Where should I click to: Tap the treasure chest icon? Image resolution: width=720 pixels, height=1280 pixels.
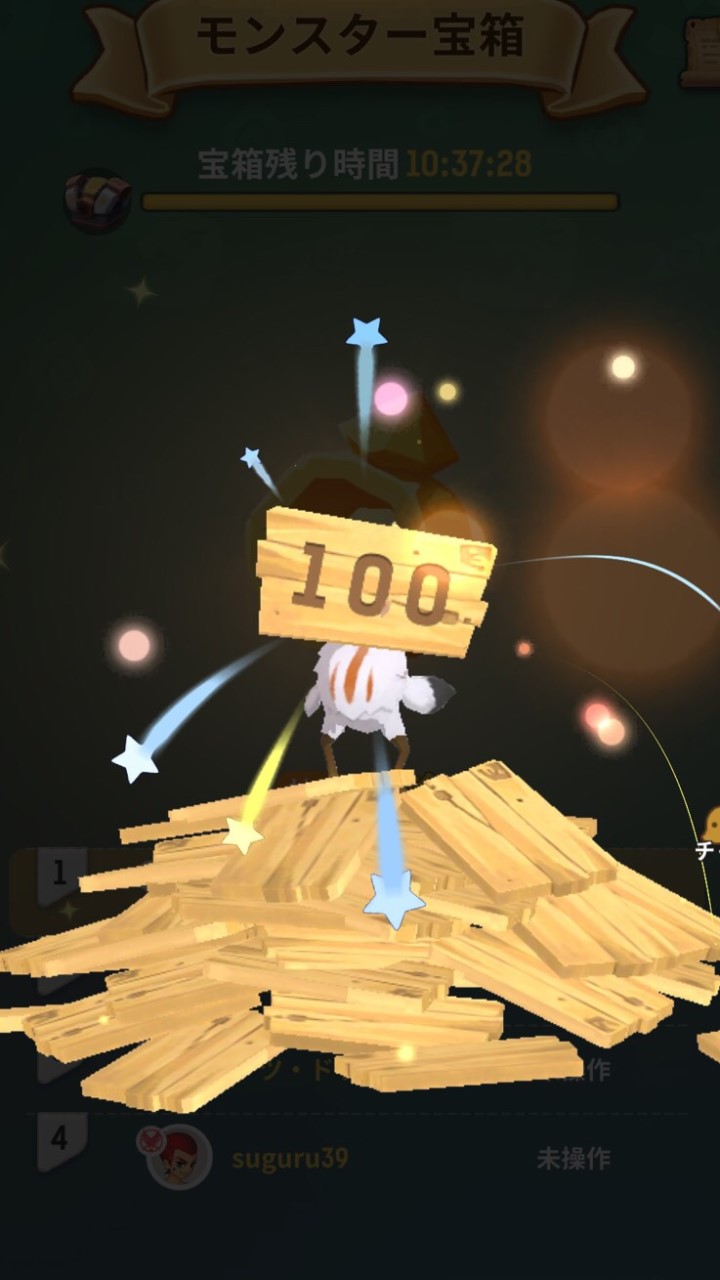pos(98,201)
